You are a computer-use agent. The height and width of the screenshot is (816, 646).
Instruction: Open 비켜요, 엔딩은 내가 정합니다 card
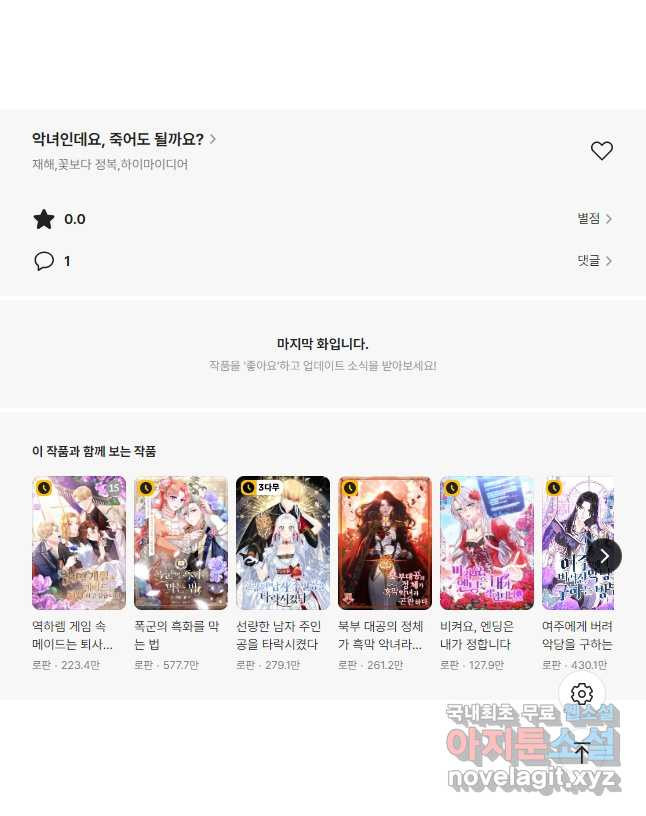487,543
